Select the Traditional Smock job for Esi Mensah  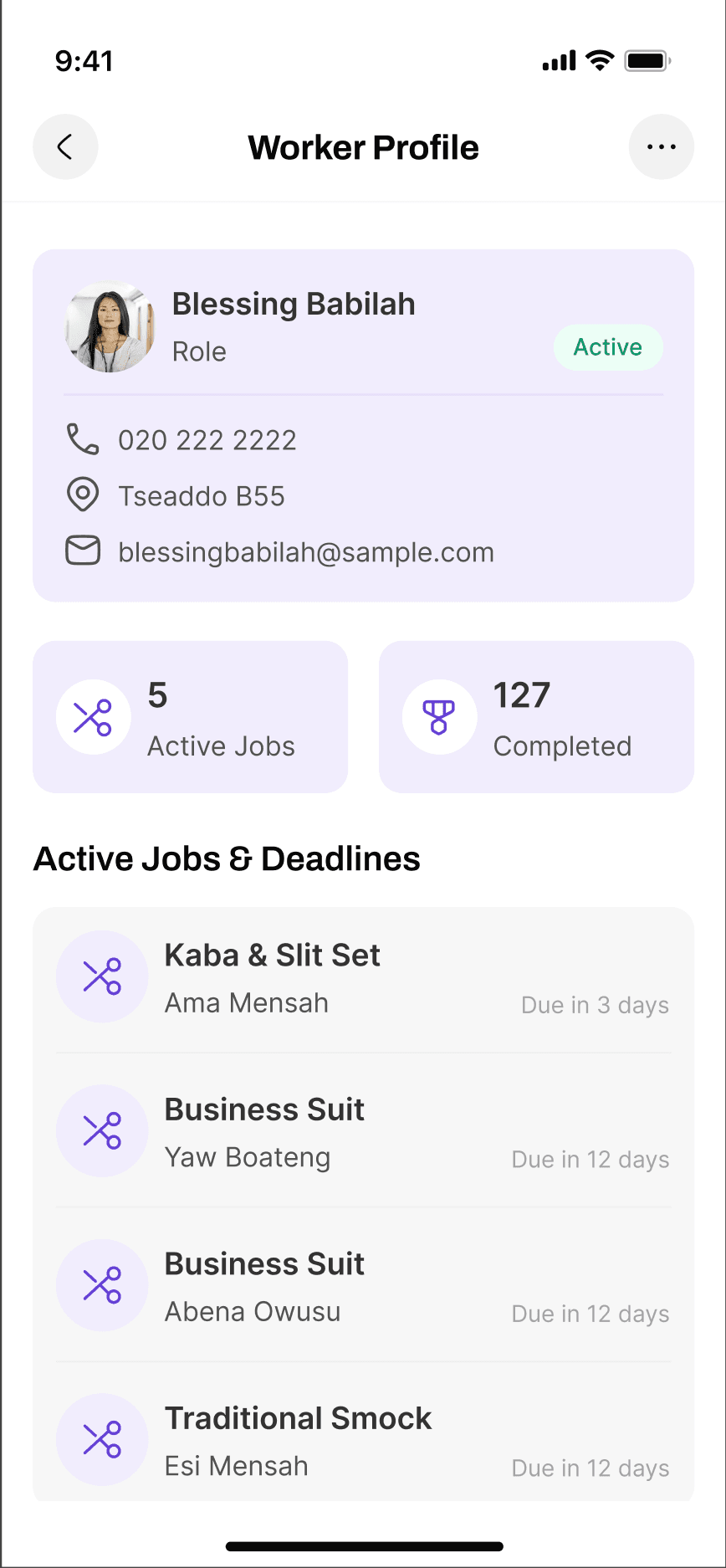(363, 1440)
